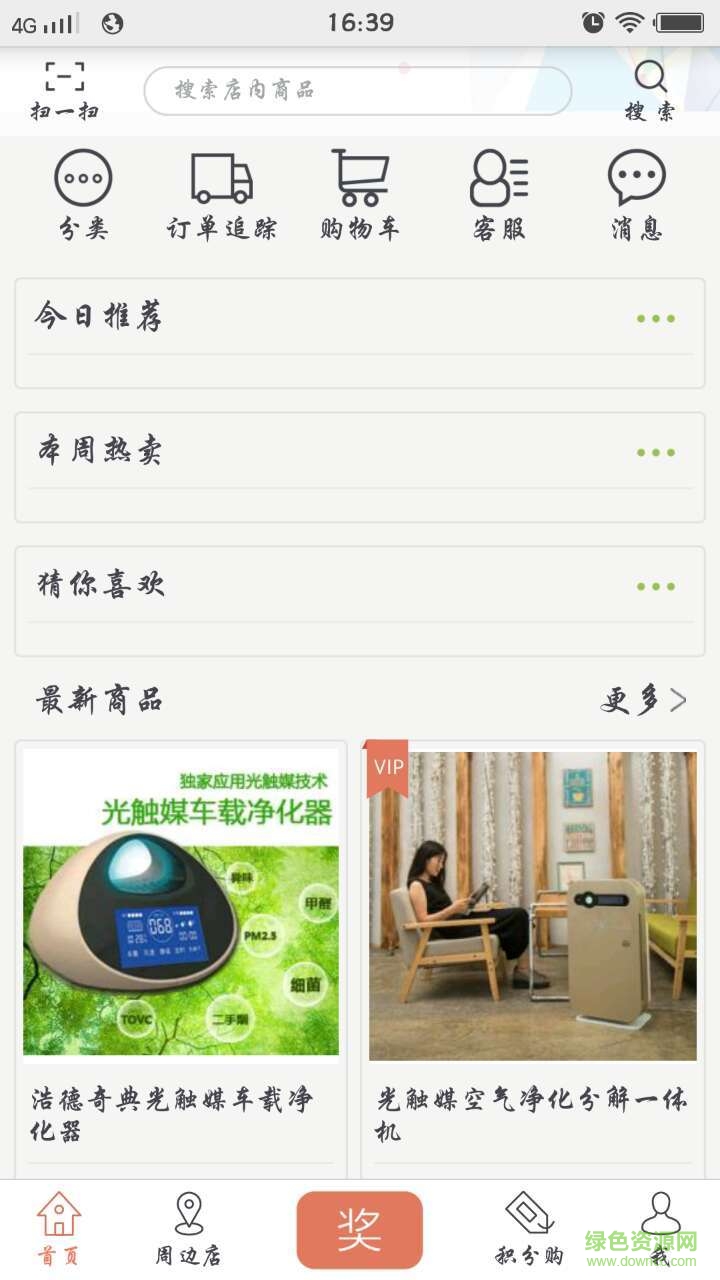Select the 首页 home tab
This screenshot has height=1280, width=720.
click(60, 1224)
